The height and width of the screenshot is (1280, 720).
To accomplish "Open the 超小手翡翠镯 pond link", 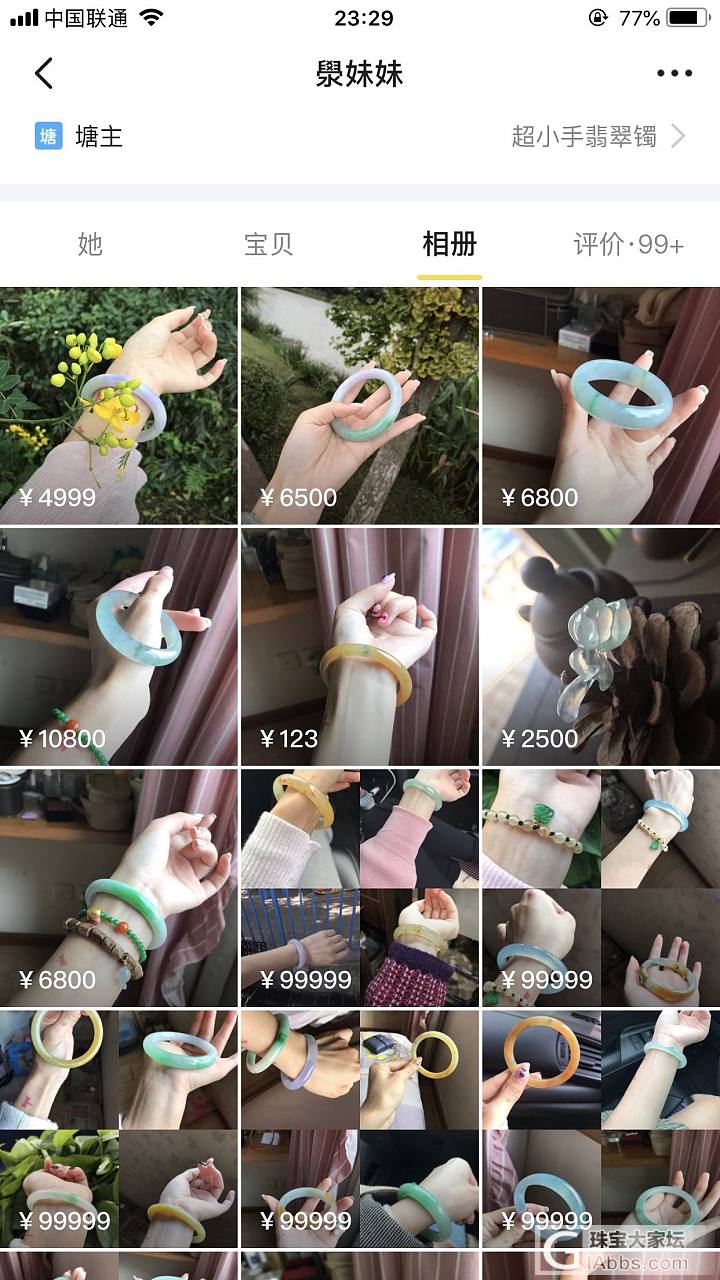I will pyautogui.click(x=597, y=137).
